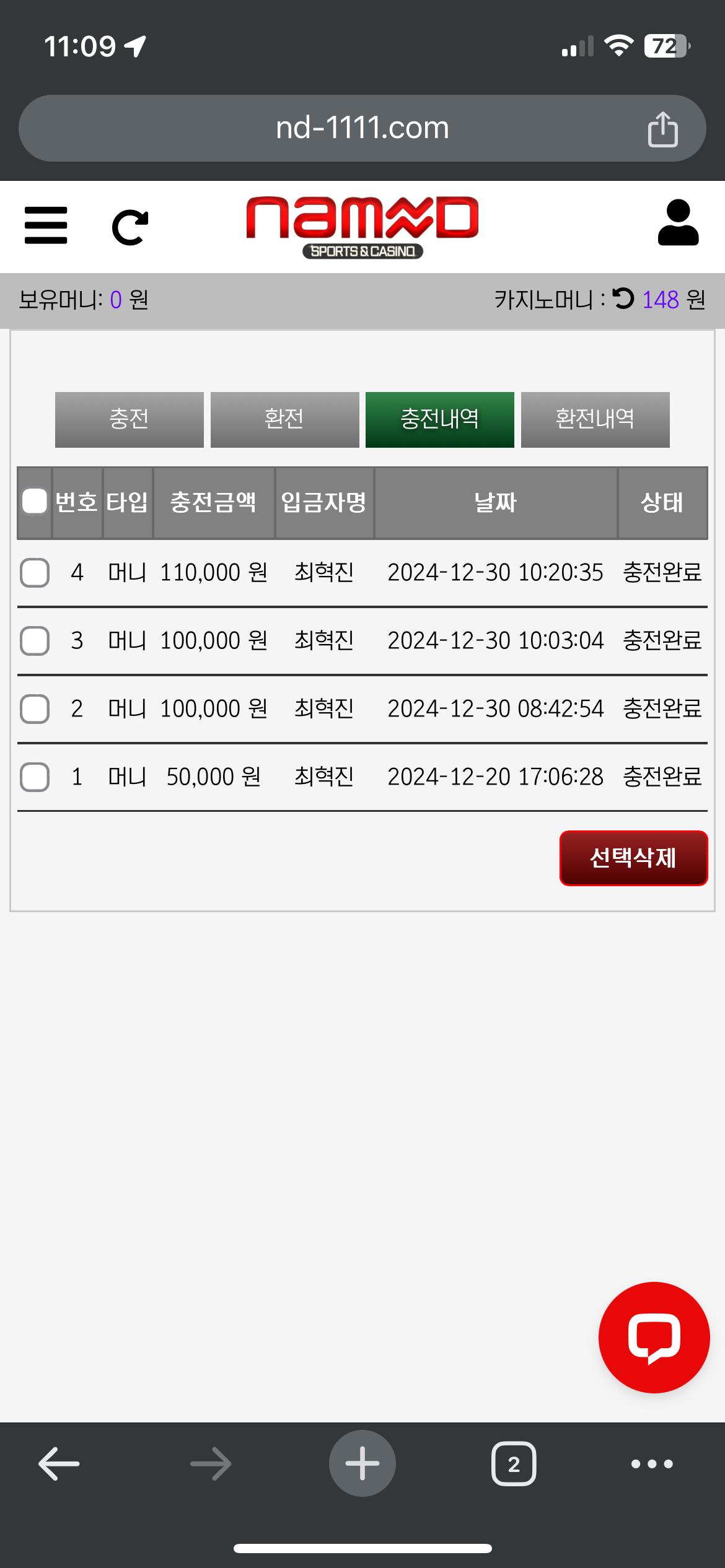Screen dimensions: 725x1568
Task: Select the checkbox for entry number 2
Action: [35, 708]
